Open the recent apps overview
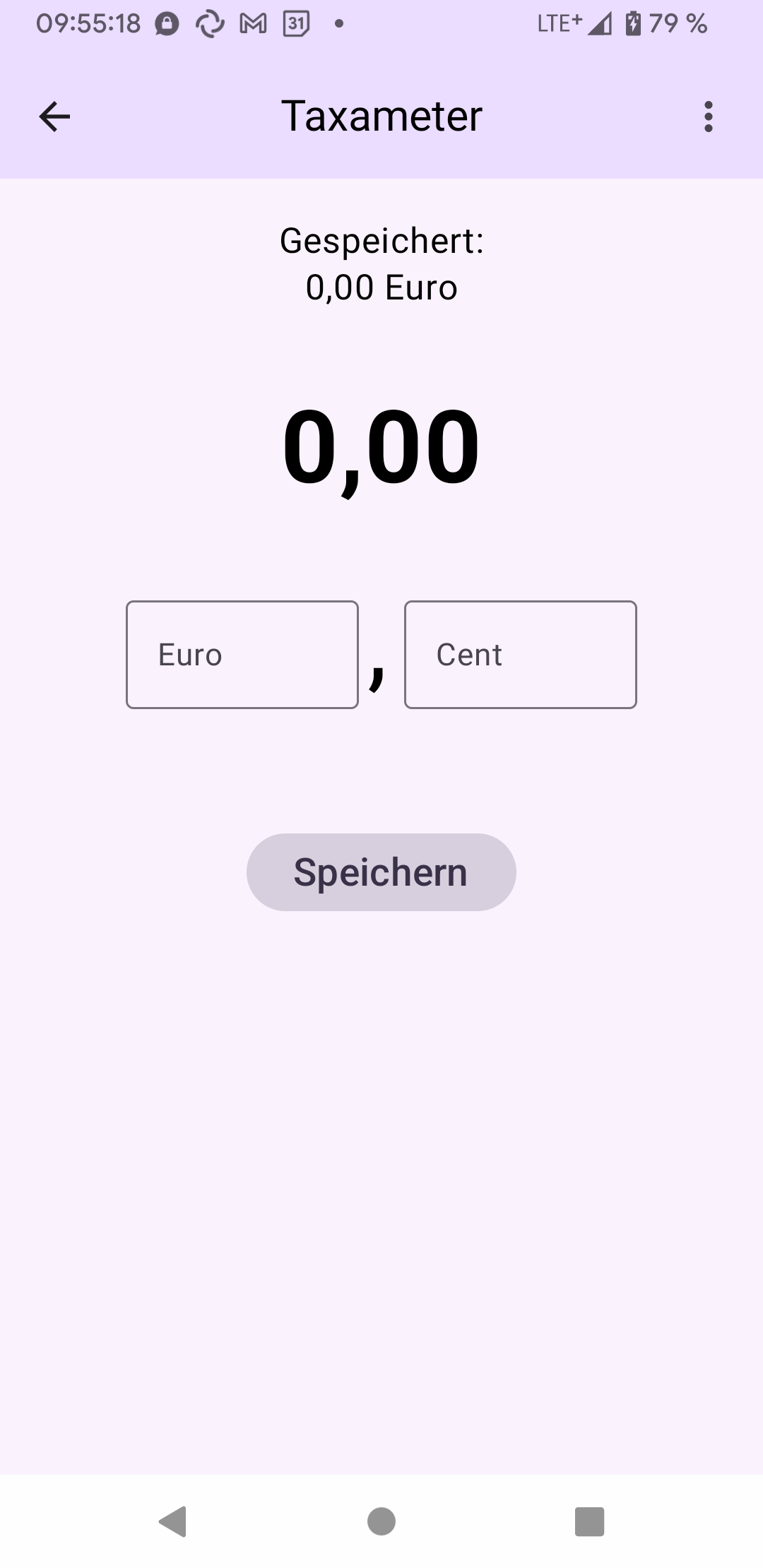 click(589, 1521)
